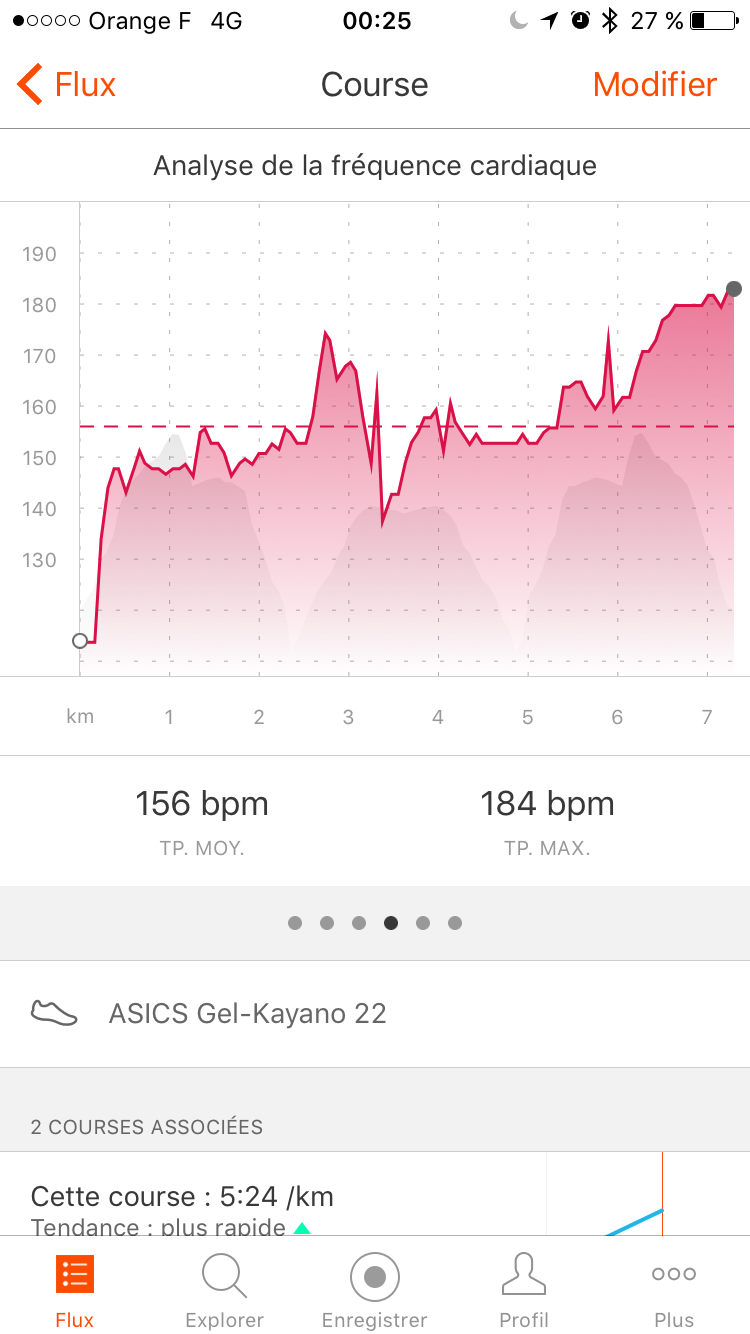Image resolution: width=750 pixels, height=1334 pixels.
Task: Go back to Flux
Action: (66, 85)
